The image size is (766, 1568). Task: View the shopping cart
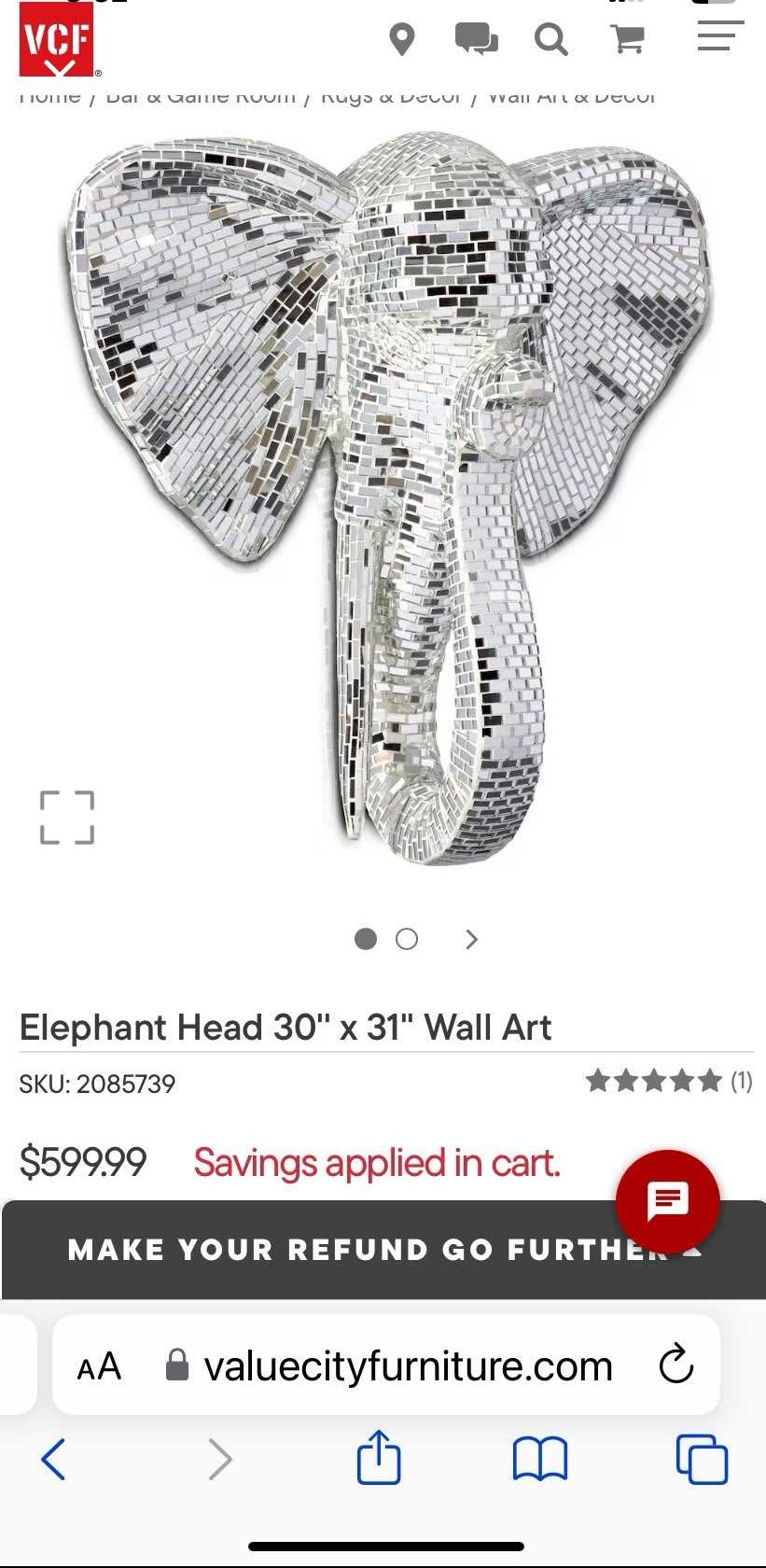[627, 39]
